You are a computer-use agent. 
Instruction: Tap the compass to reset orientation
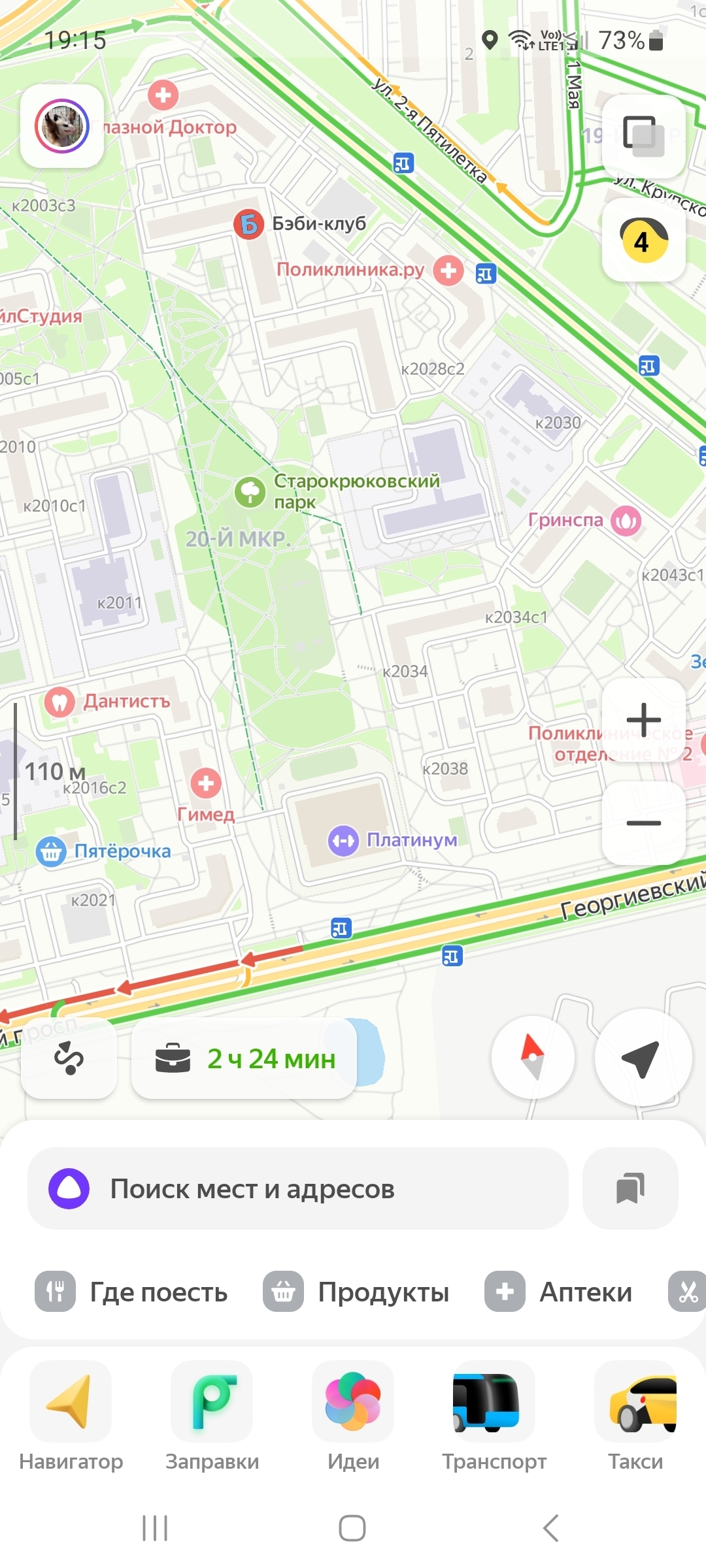tap(533, 1057)
